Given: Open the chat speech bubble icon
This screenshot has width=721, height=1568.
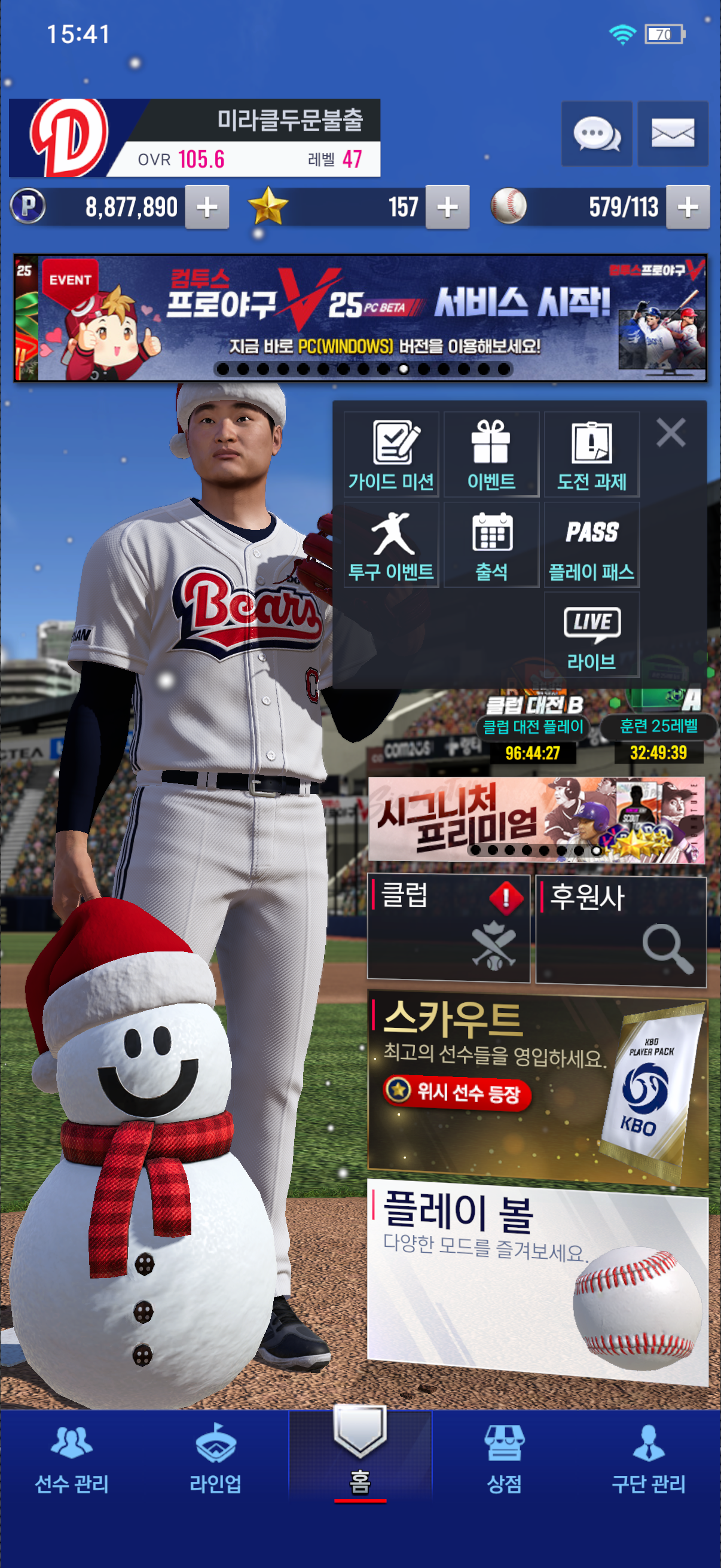Looking at the screenshot, I should pyautogui.click(x=596, y=133).
